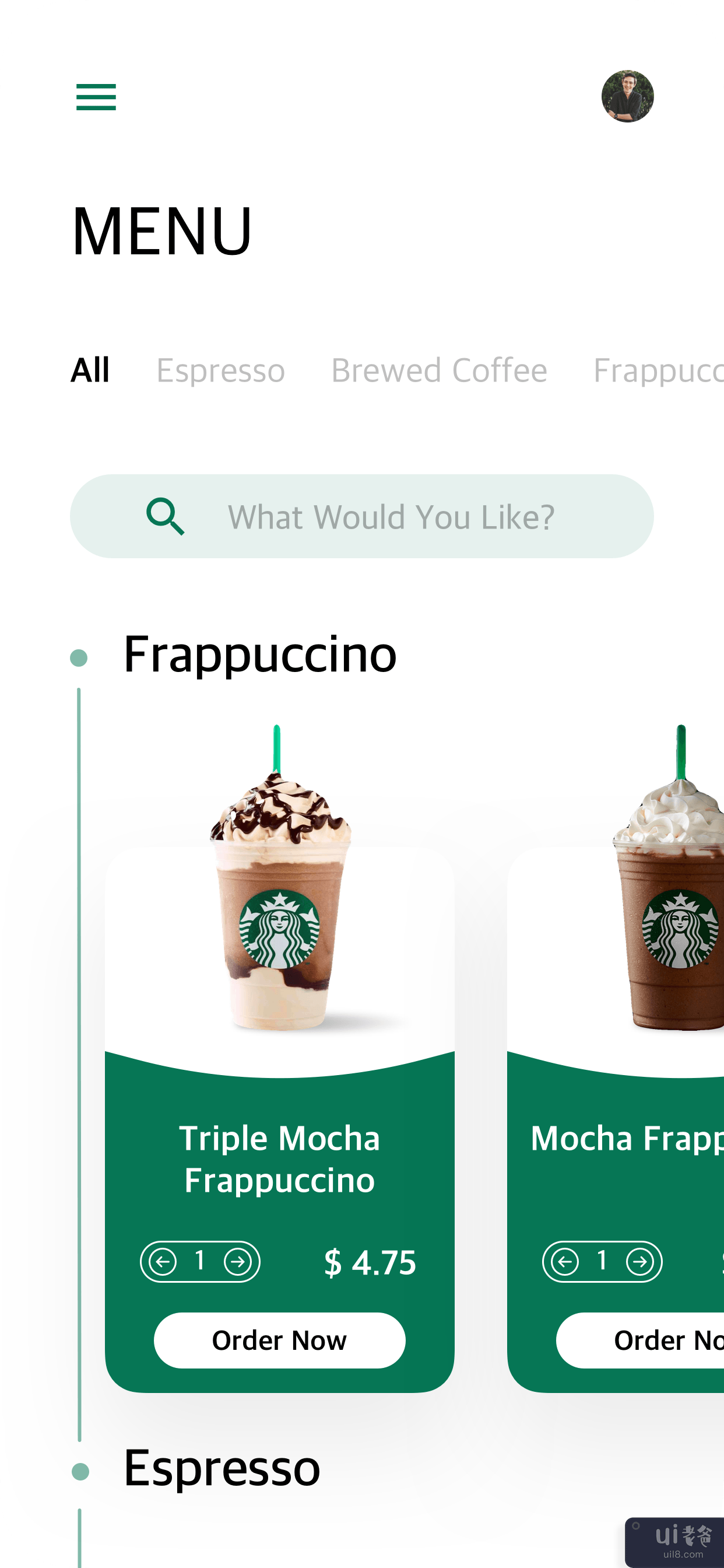Select the All tab
The height and width of the screenshot is (1568, 724).
[90, 370]
